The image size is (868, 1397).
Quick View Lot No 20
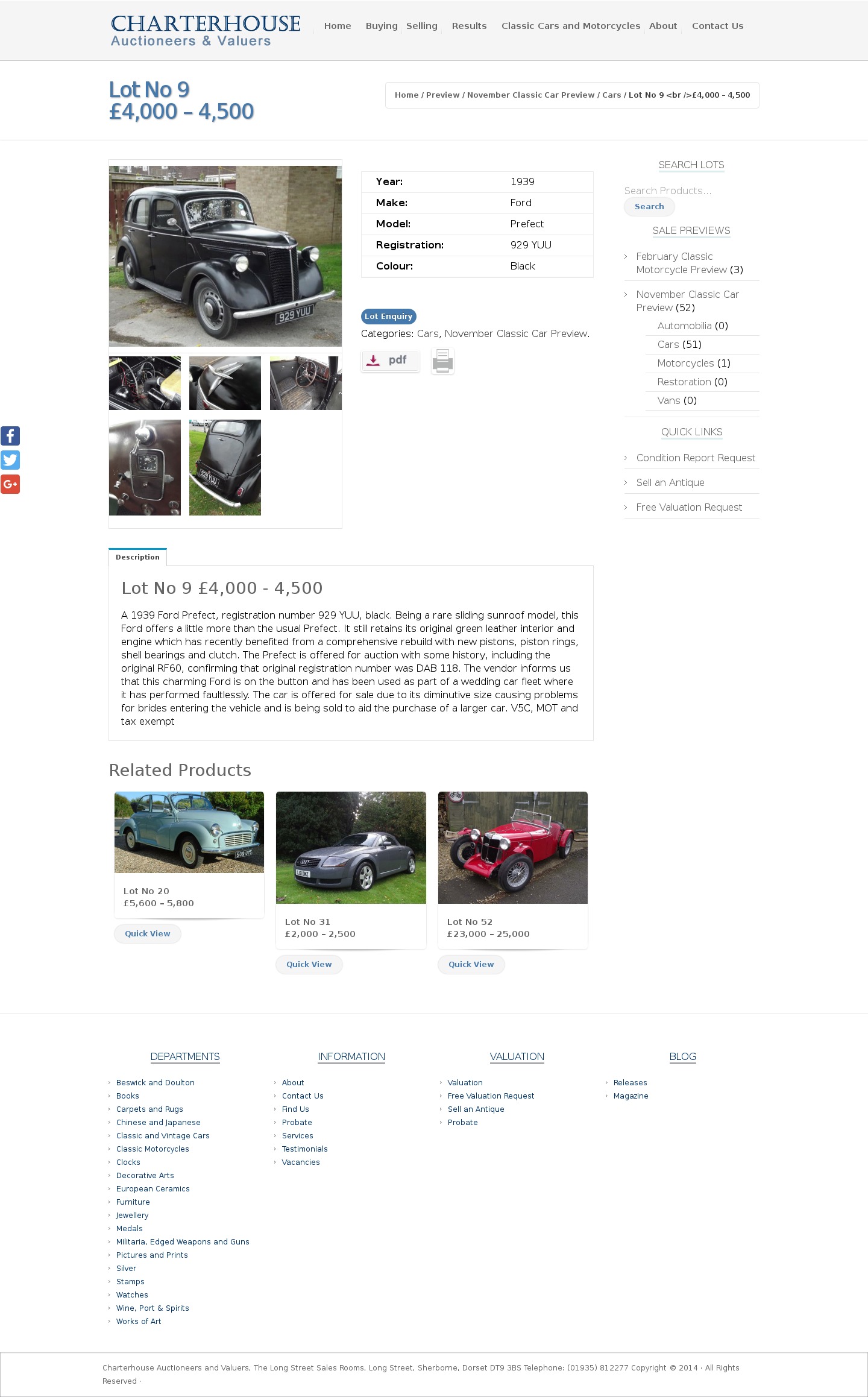pyautogui.click(x=147, y=934)
